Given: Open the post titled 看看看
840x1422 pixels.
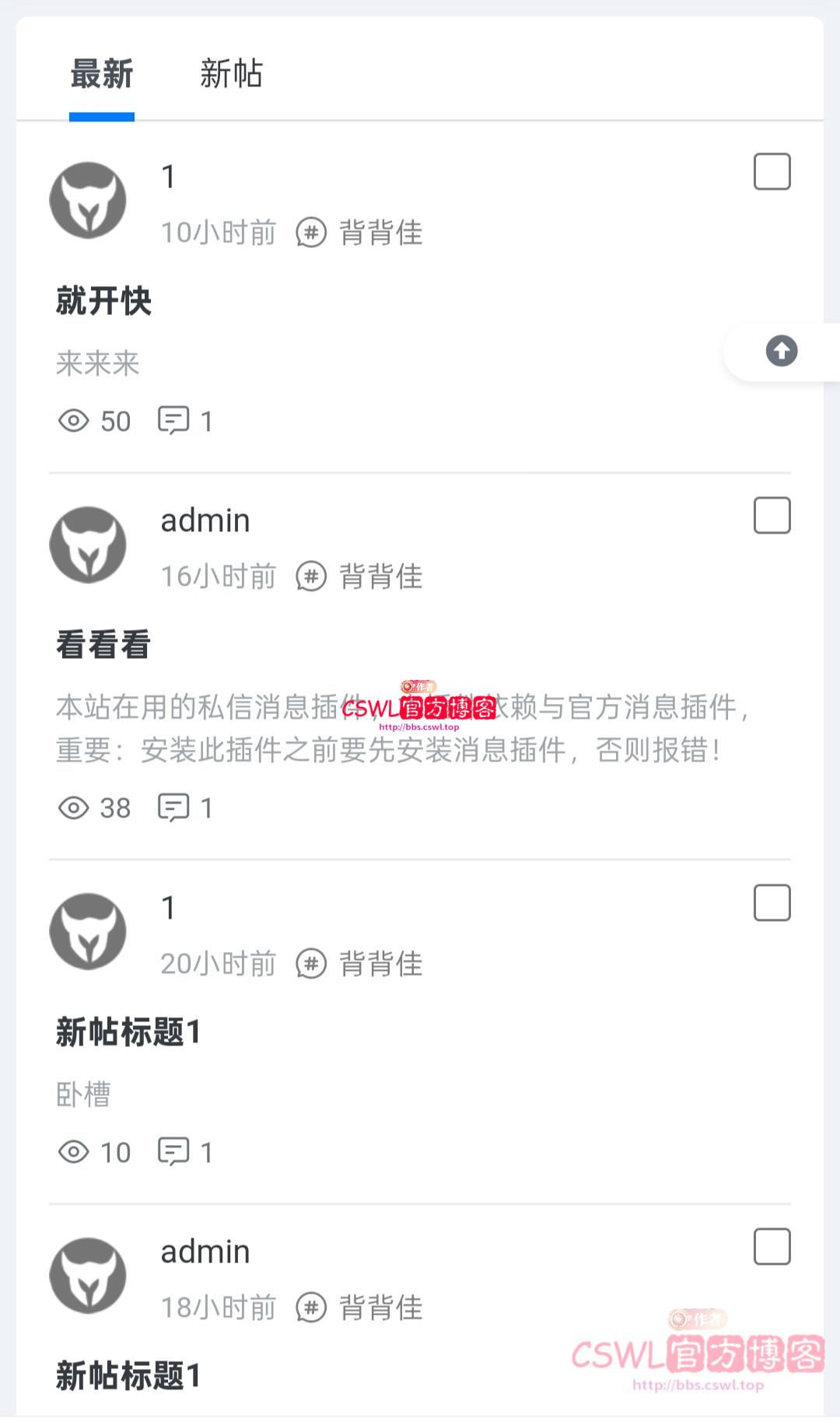Looking at the screenshot, I should coord(103,645).
